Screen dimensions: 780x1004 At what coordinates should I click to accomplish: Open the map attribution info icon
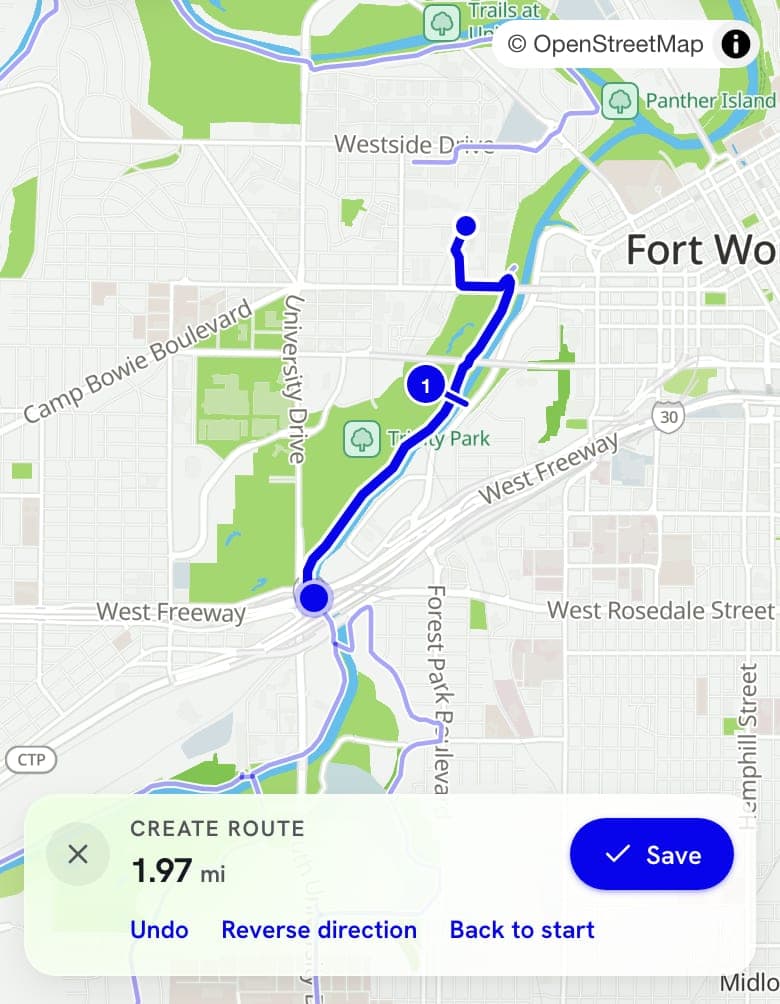[736, 44]
